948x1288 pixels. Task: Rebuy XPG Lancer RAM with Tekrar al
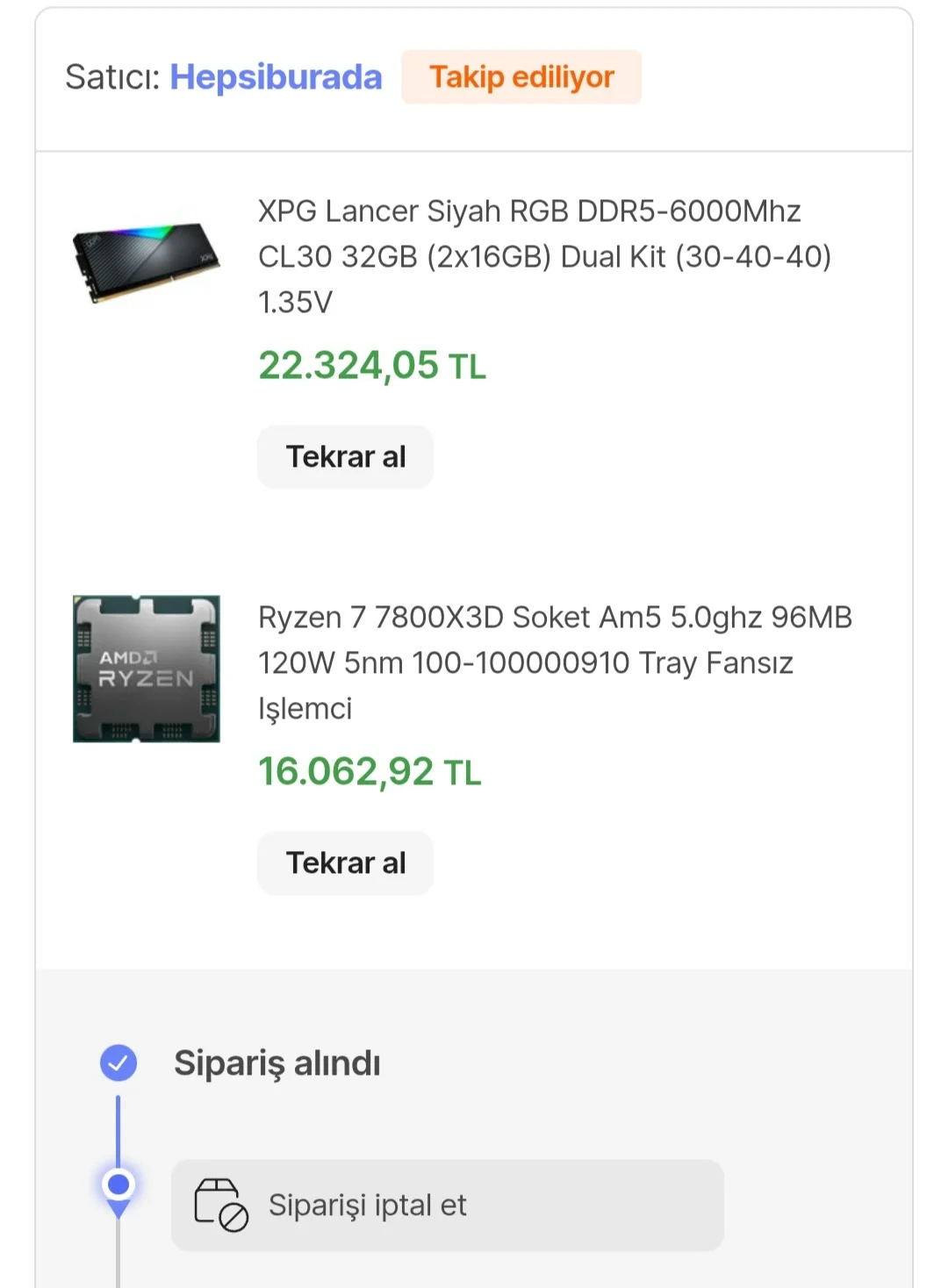[x=345, y=457]
